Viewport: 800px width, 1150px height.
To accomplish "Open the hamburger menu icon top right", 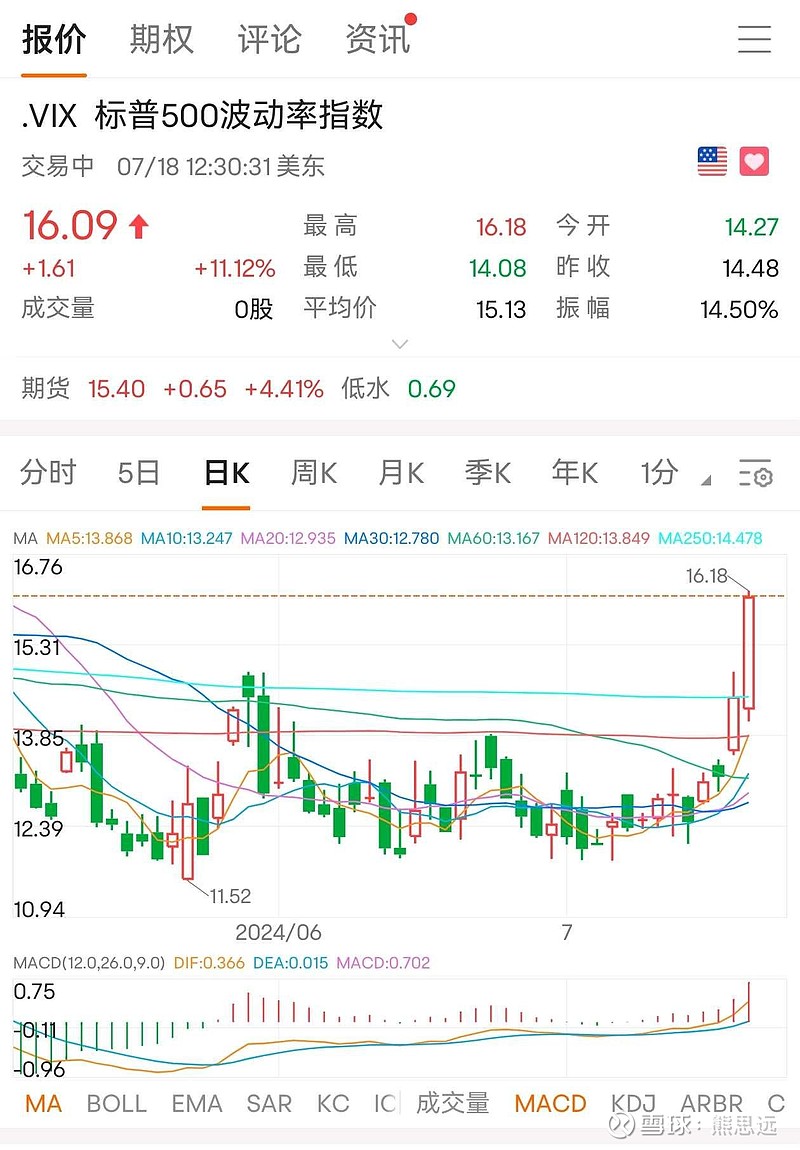I will pyautogui.click(x=755, y=40).
